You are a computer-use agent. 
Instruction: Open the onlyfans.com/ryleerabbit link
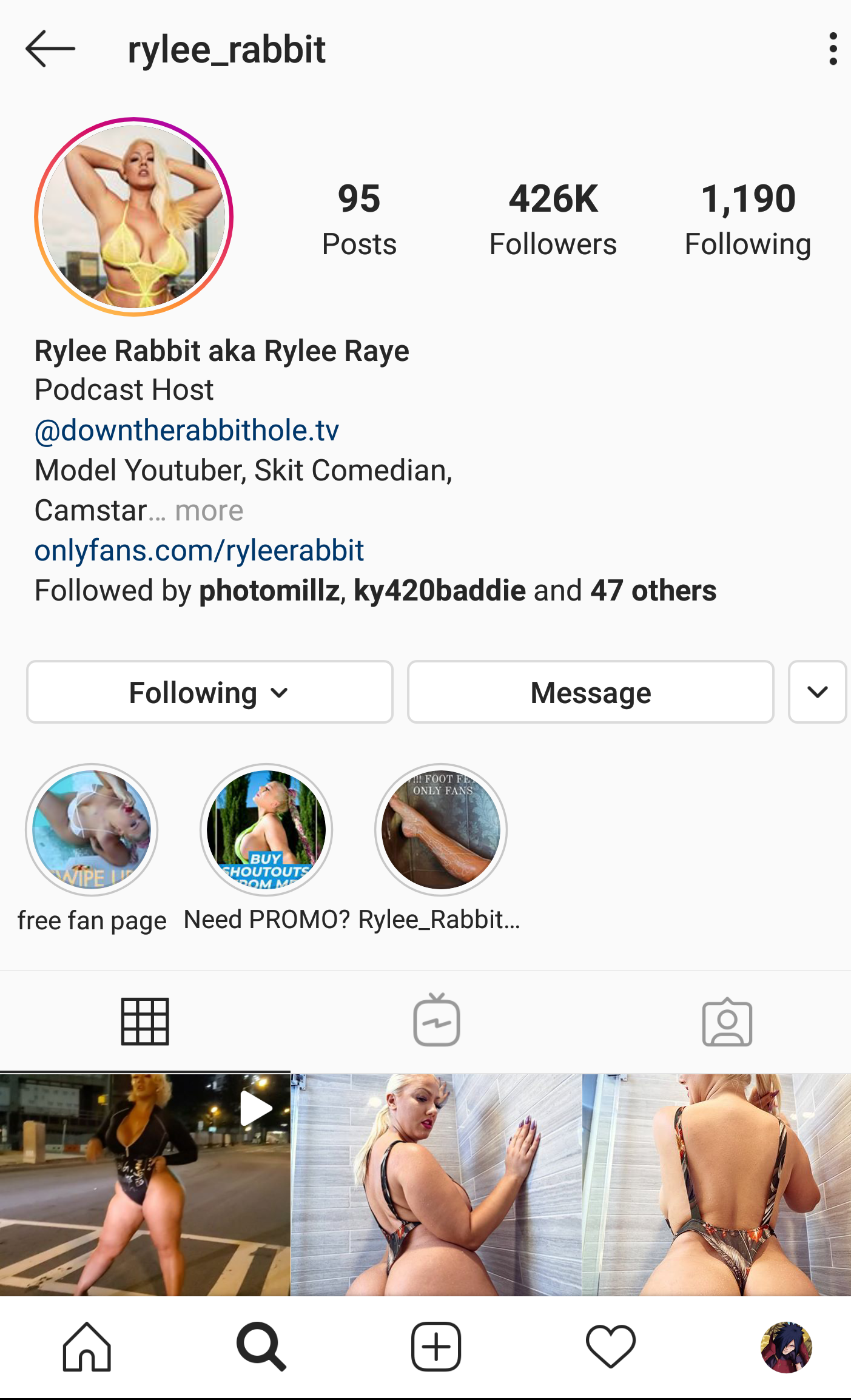(x=198, y=550)
